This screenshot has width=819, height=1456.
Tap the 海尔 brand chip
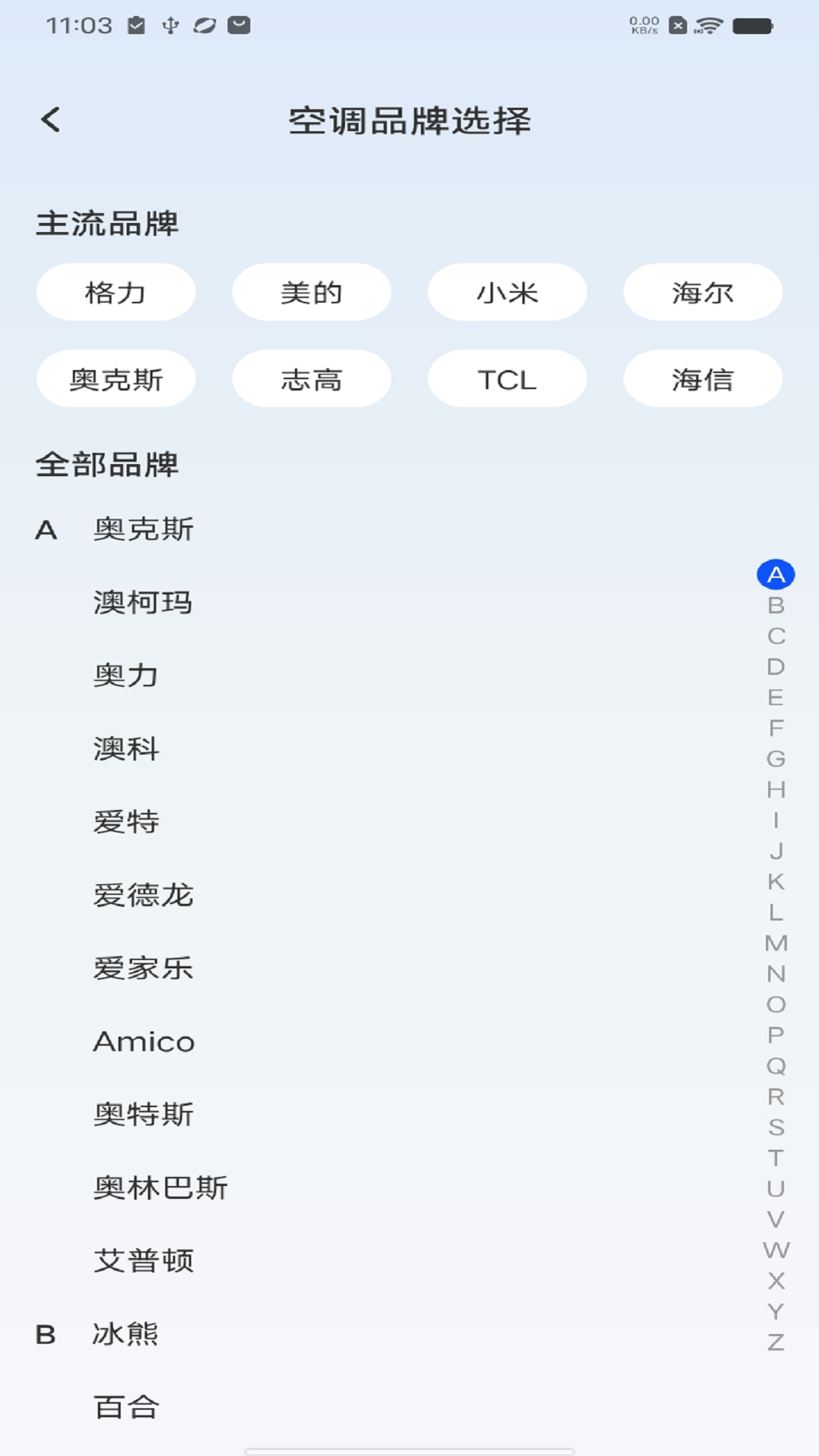[703, 293]
